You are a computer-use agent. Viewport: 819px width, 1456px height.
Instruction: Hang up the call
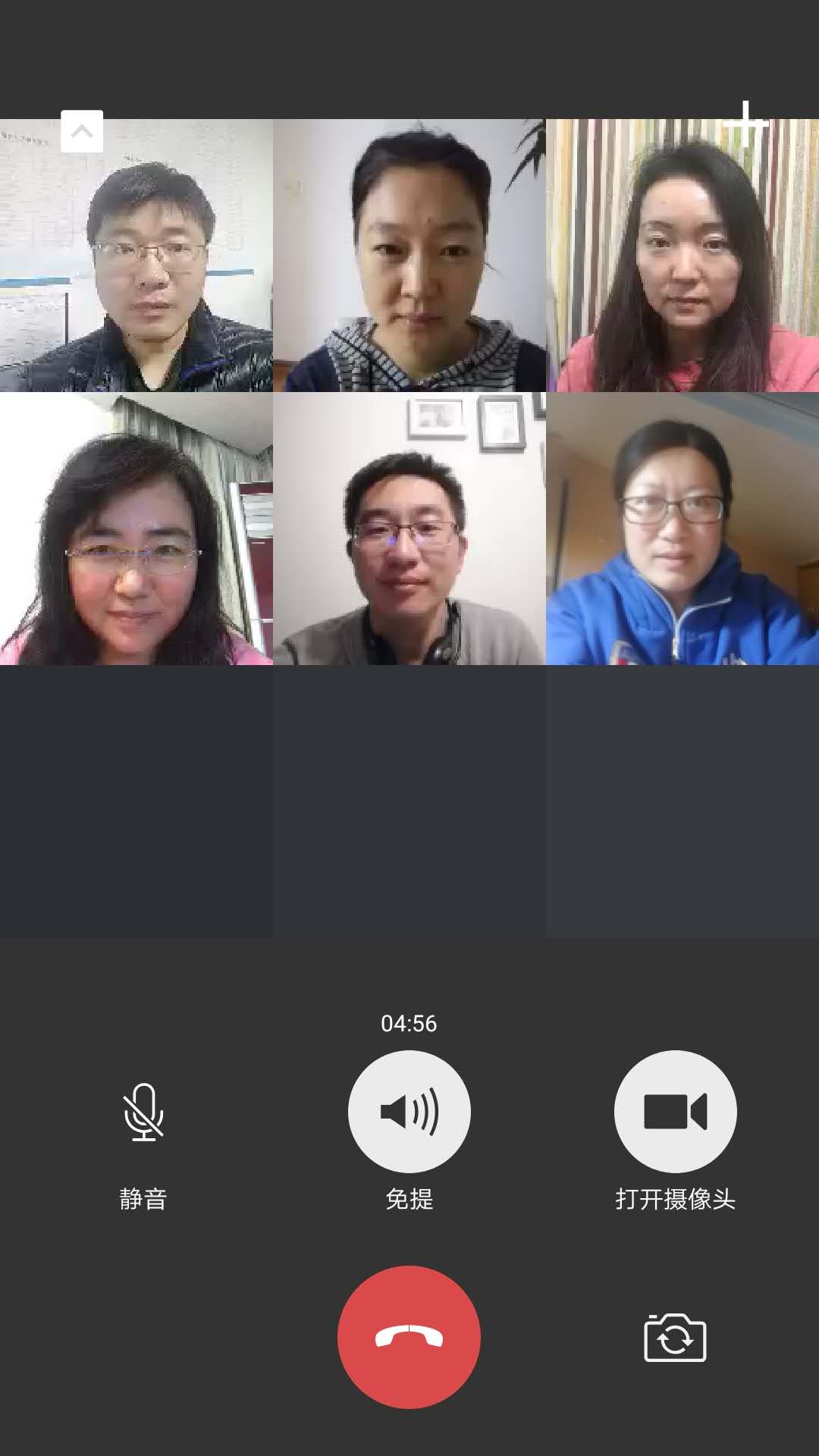[409, 1337]
